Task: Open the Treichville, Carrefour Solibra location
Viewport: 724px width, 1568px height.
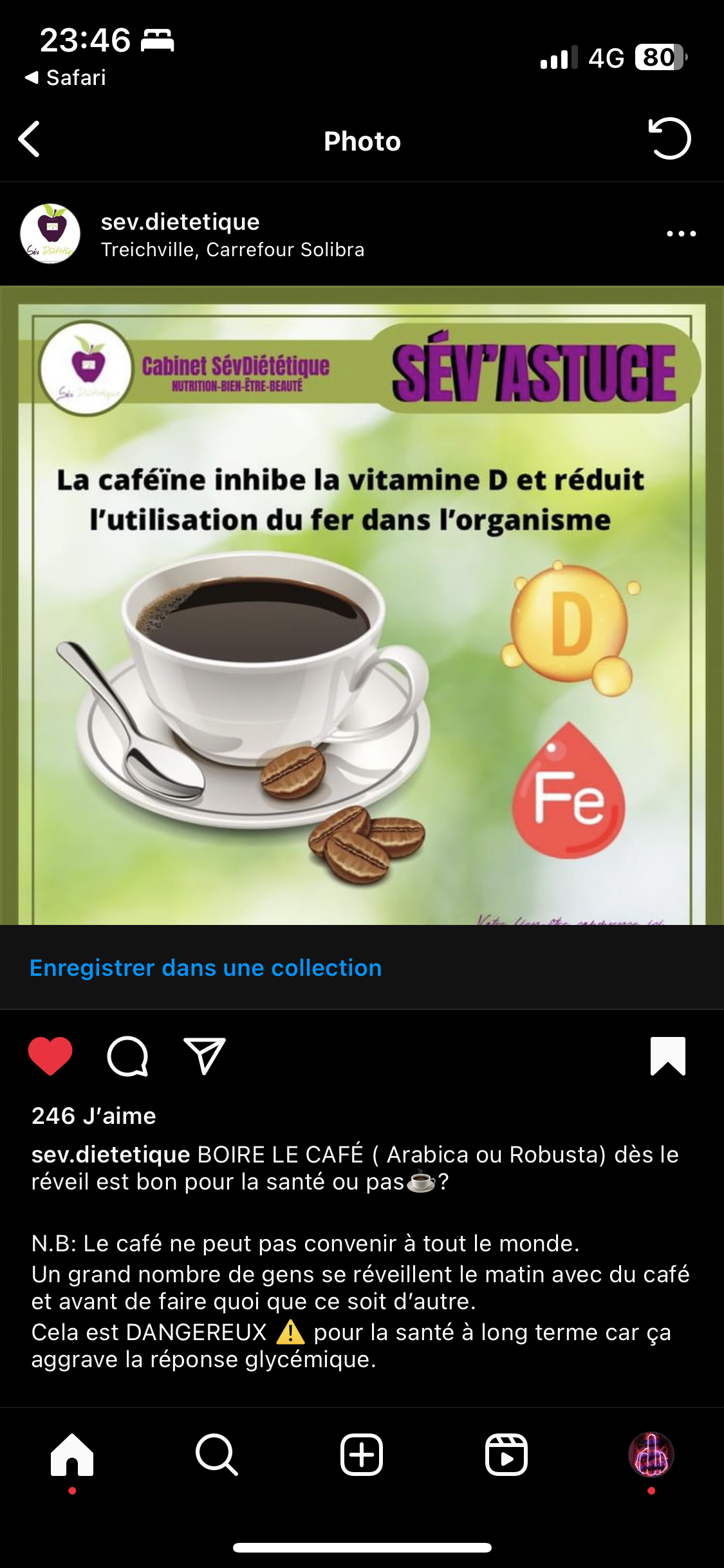Action: pos(232,250)
